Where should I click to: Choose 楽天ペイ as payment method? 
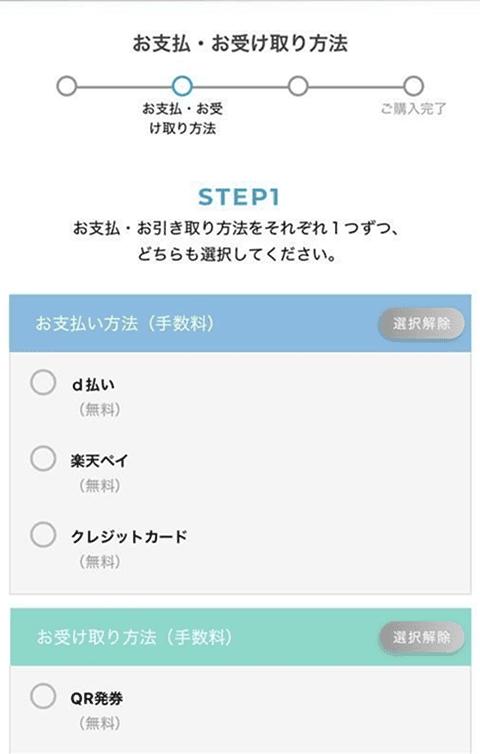coord(43,458)
